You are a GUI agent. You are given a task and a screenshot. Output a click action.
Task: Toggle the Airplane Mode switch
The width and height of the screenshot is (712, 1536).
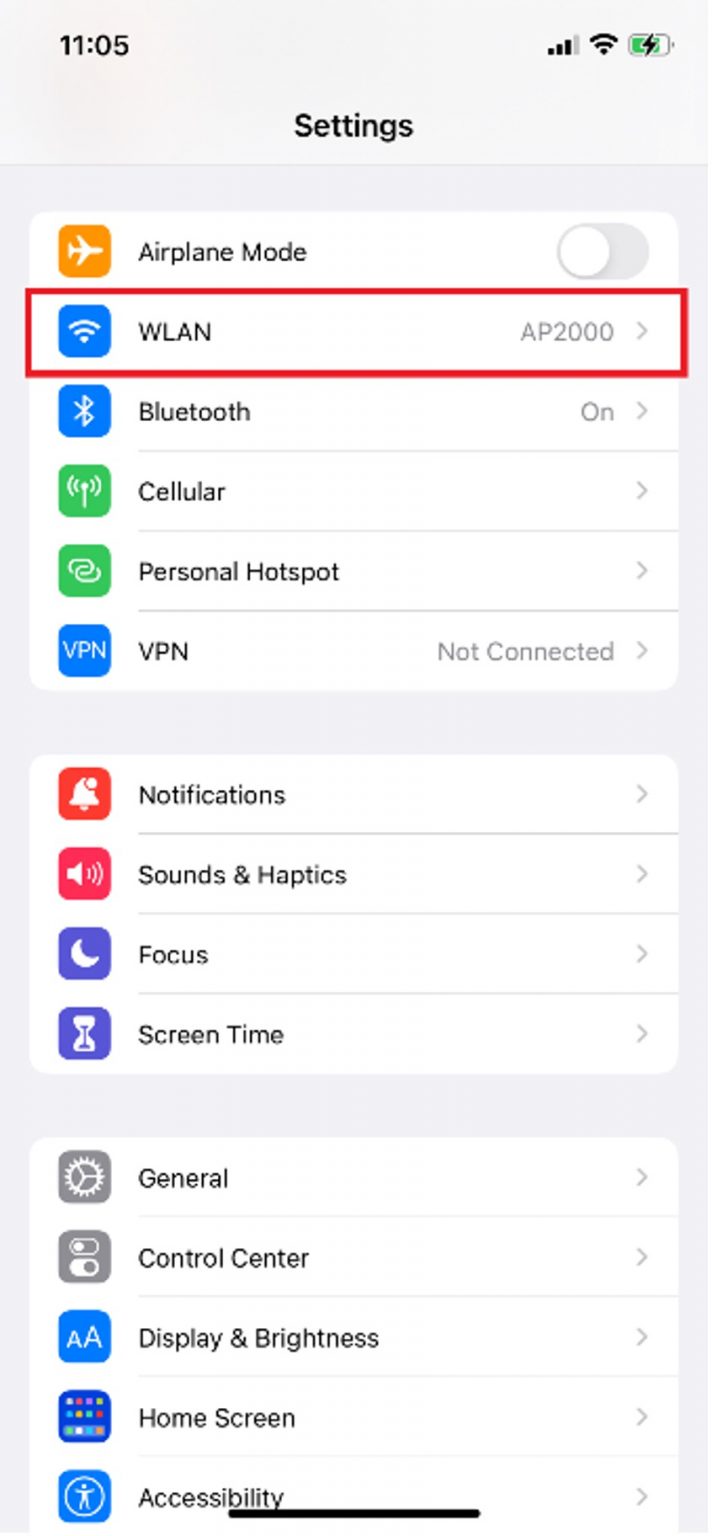(602, 252)
